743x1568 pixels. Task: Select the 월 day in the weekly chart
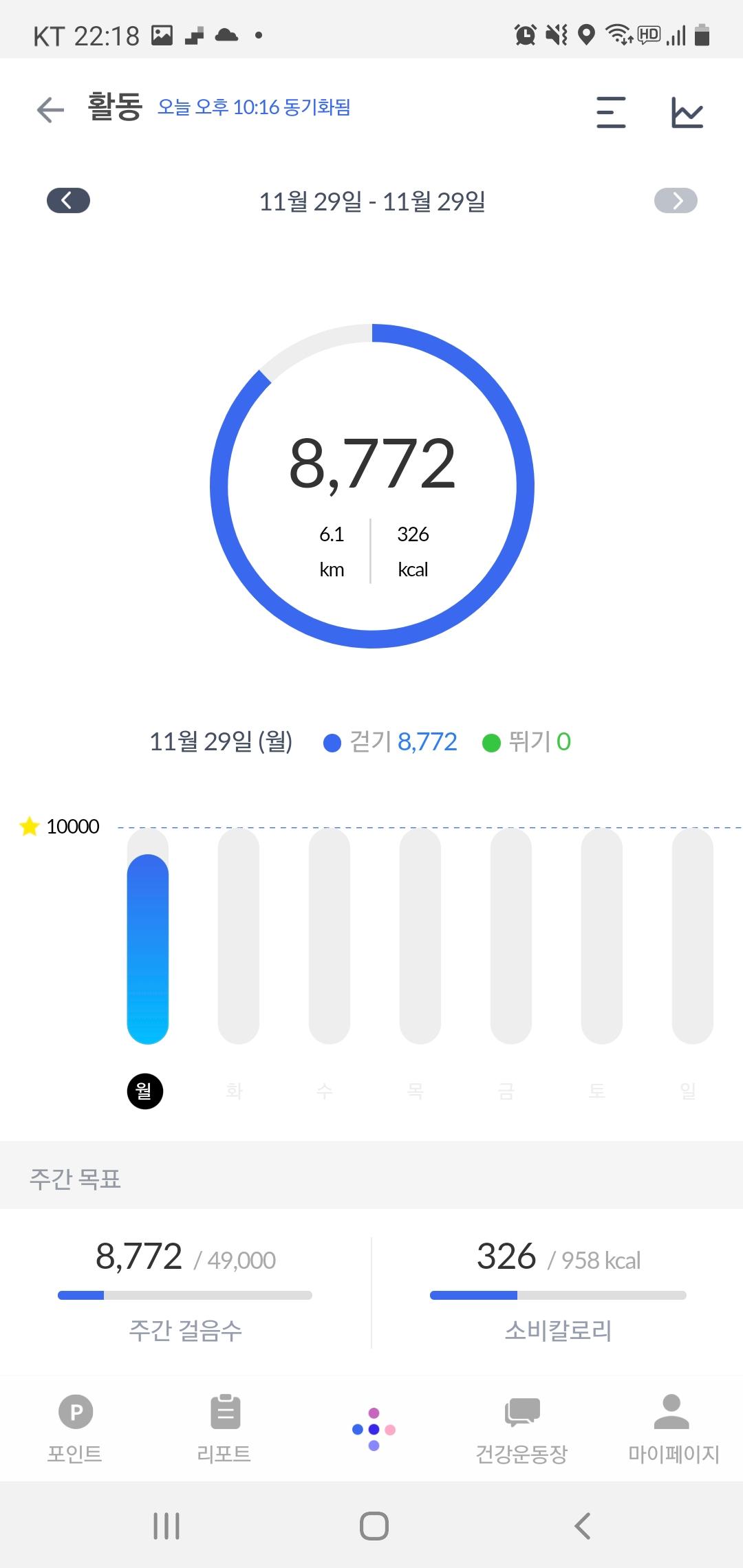(x=145, y=1091)
